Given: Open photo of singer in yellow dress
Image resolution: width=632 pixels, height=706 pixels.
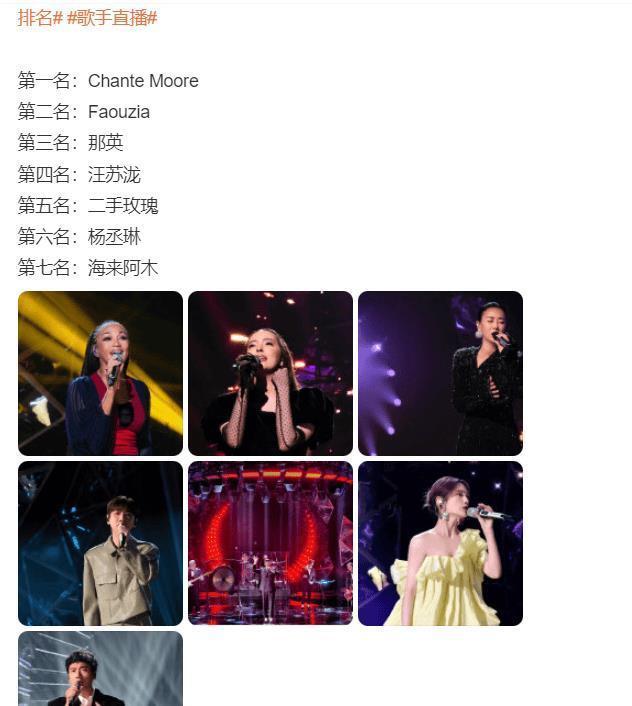Looking at the screenshot, I should [440, 543].
